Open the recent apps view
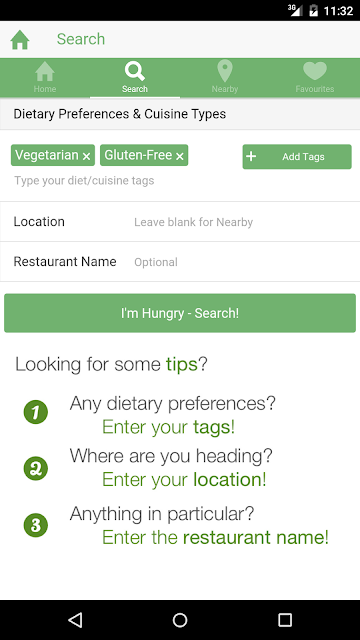The width and height of the screenshot is (360, 640). pyautogui.click(x=285, y=620)
